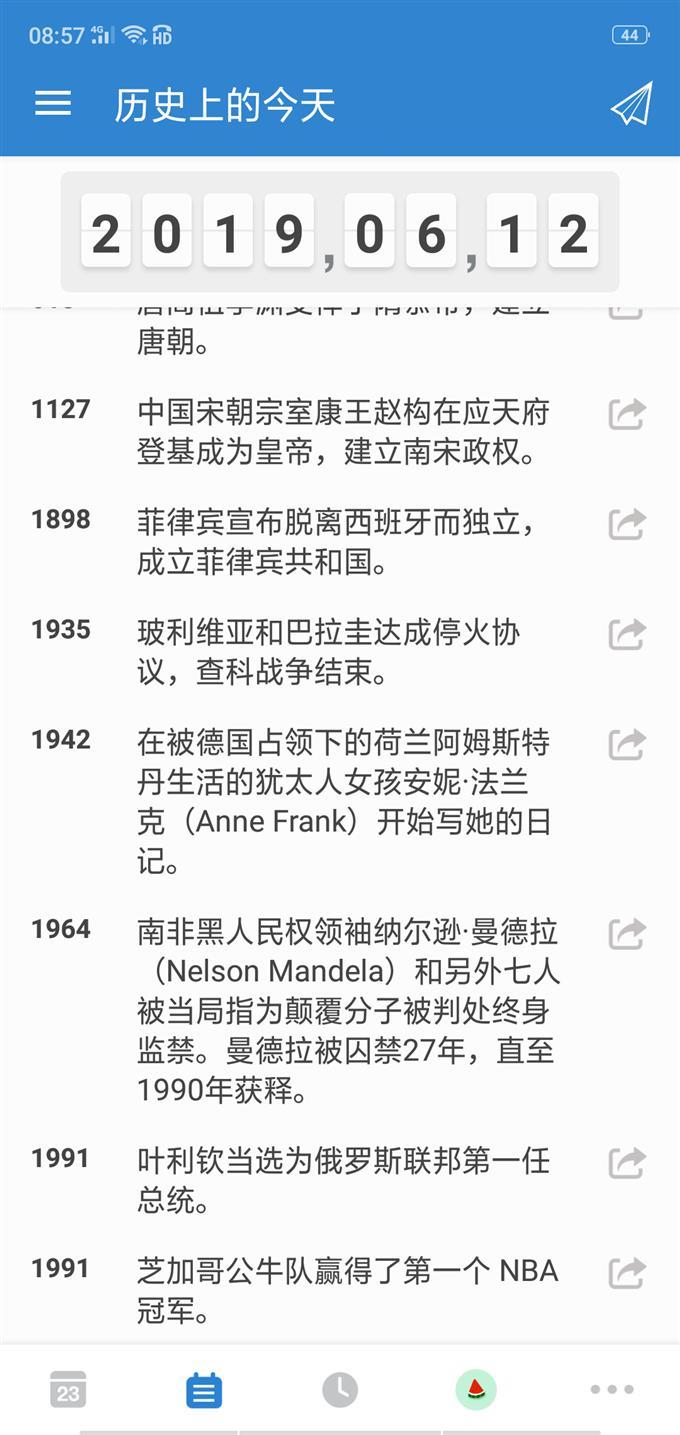Share the 1991 叶利钦 president event

click(627, 1163)
